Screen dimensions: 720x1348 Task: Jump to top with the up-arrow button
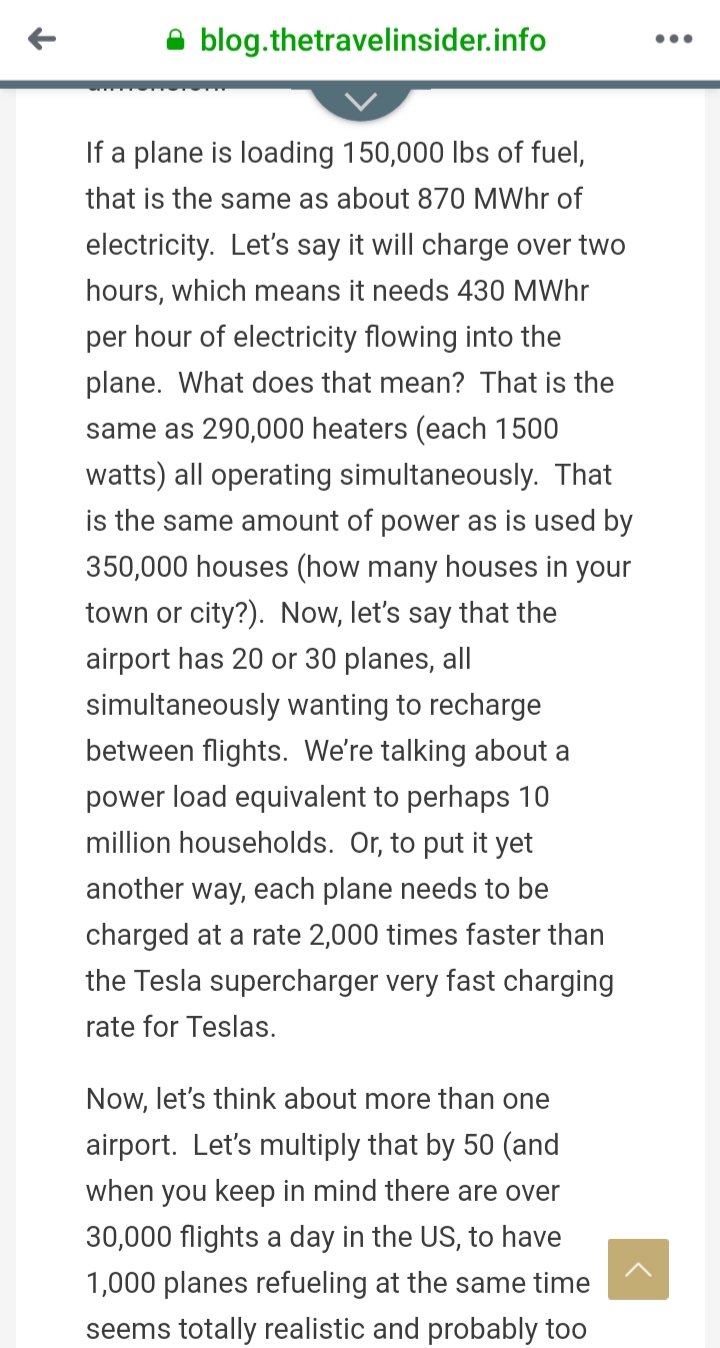(638, 1269)
